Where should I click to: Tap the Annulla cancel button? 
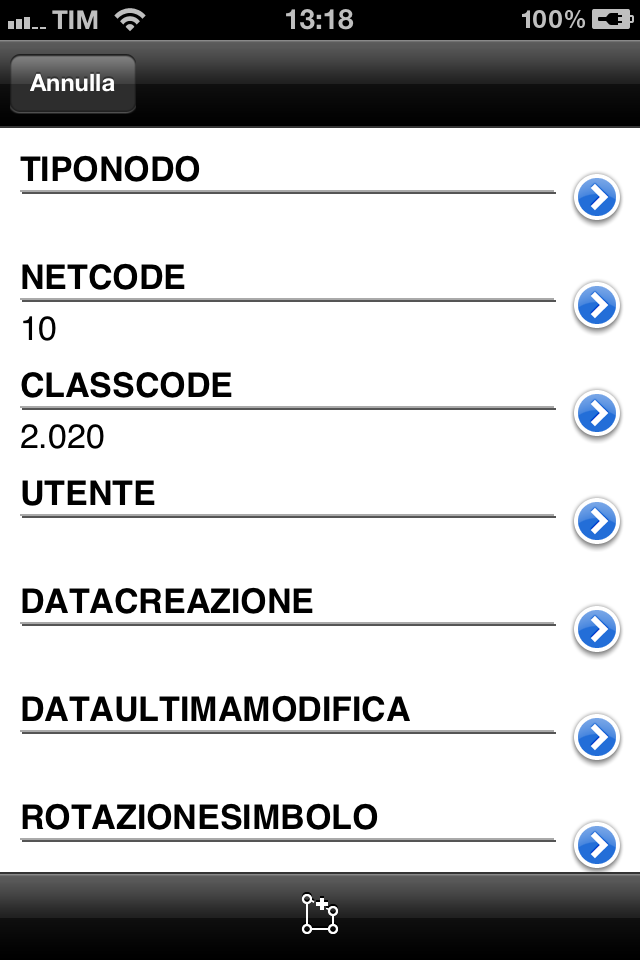pos(72,83)
